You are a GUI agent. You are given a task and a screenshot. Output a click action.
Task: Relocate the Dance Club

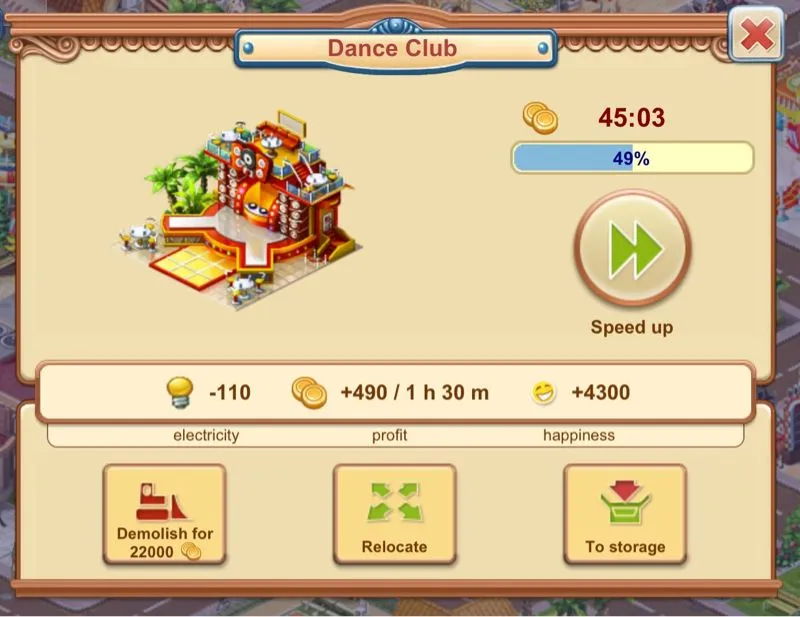[394, 514]
